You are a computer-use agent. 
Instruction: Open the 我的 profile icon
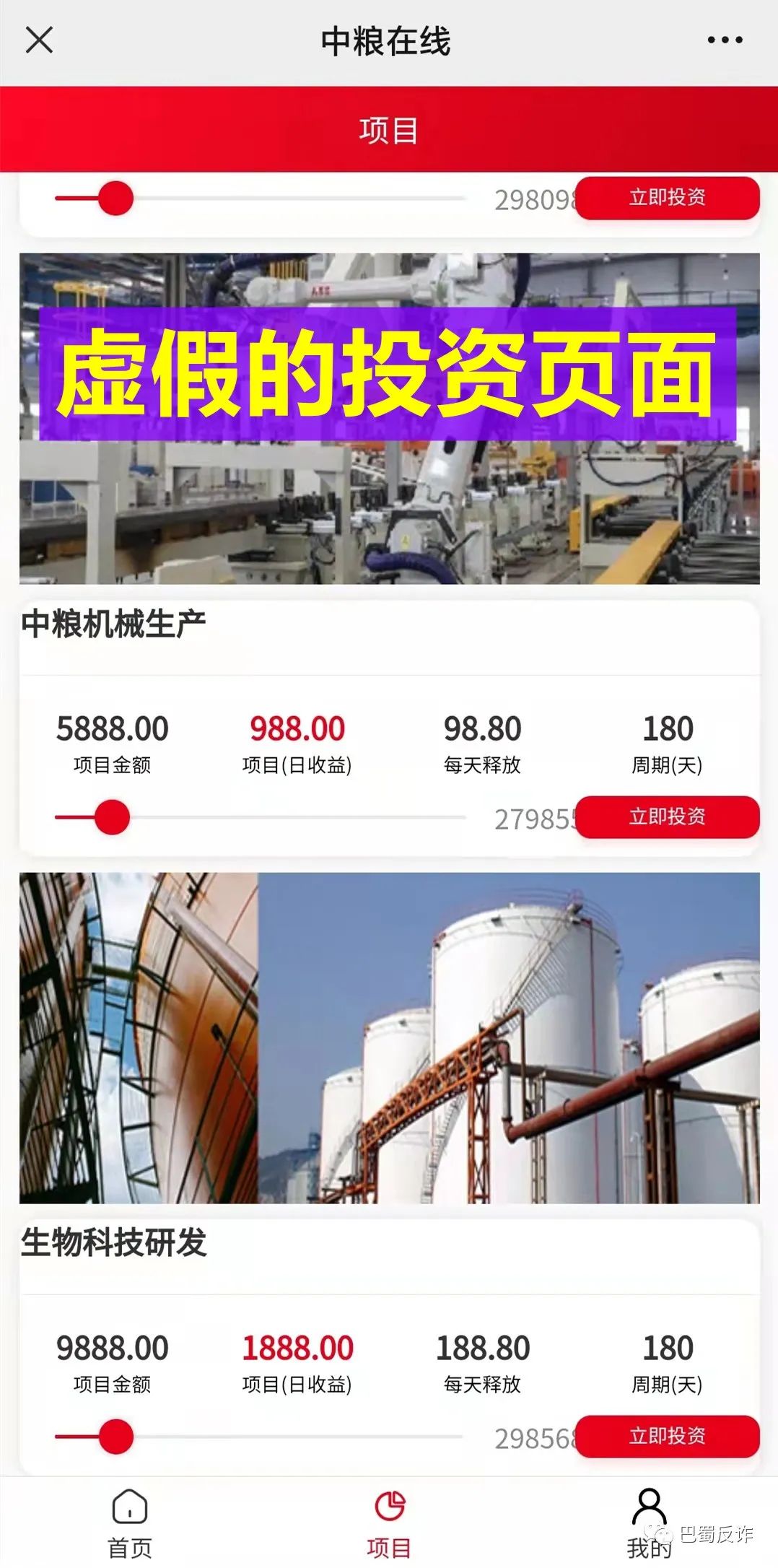pyautogui.click(x=649, y=1504)
